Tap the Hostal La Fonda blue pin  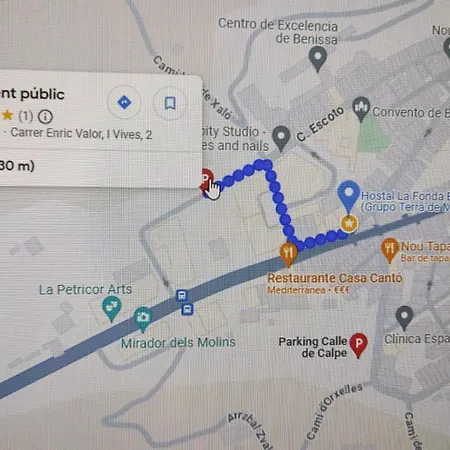click(349, 197)
